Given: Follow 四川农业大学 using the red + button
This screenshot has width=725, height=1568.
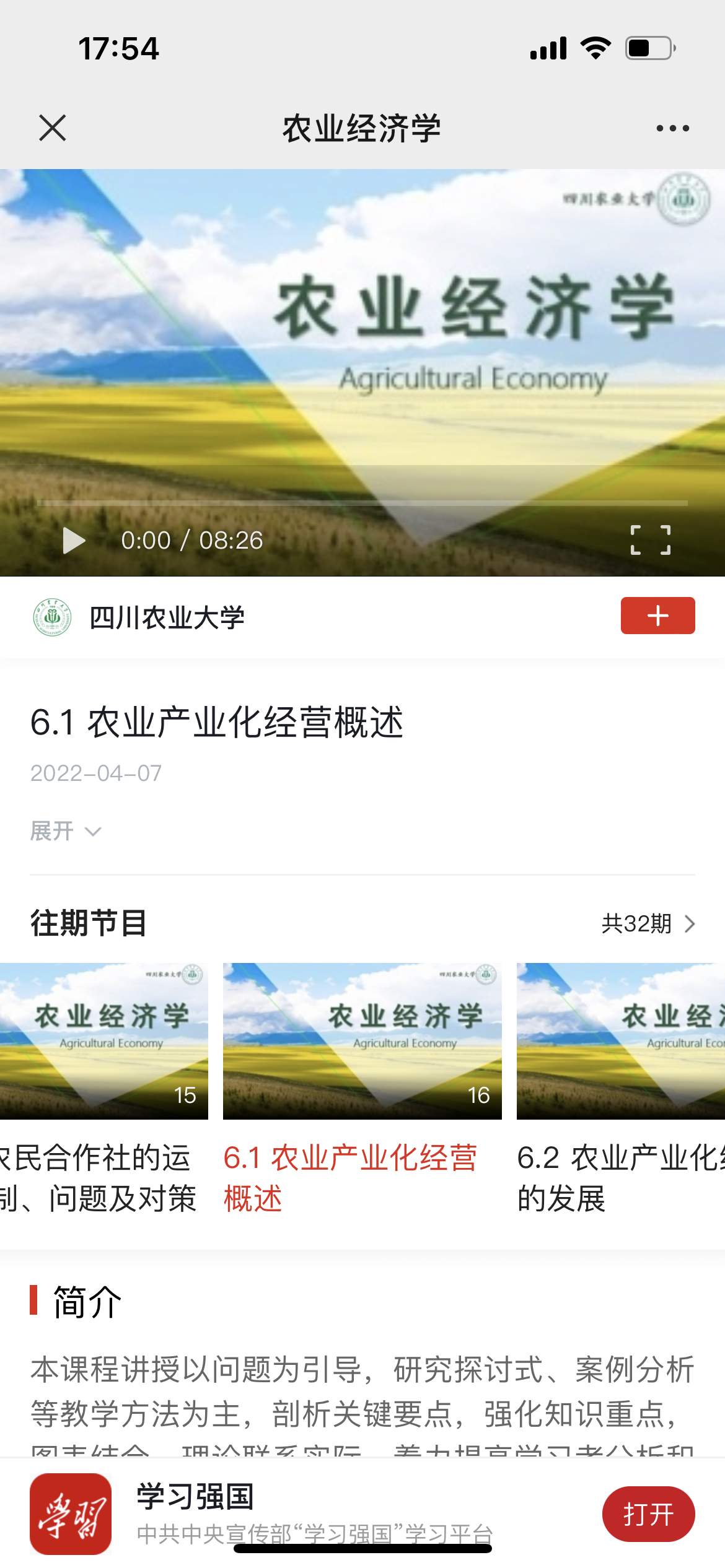Looking at the screenshot, I should 658,616.
